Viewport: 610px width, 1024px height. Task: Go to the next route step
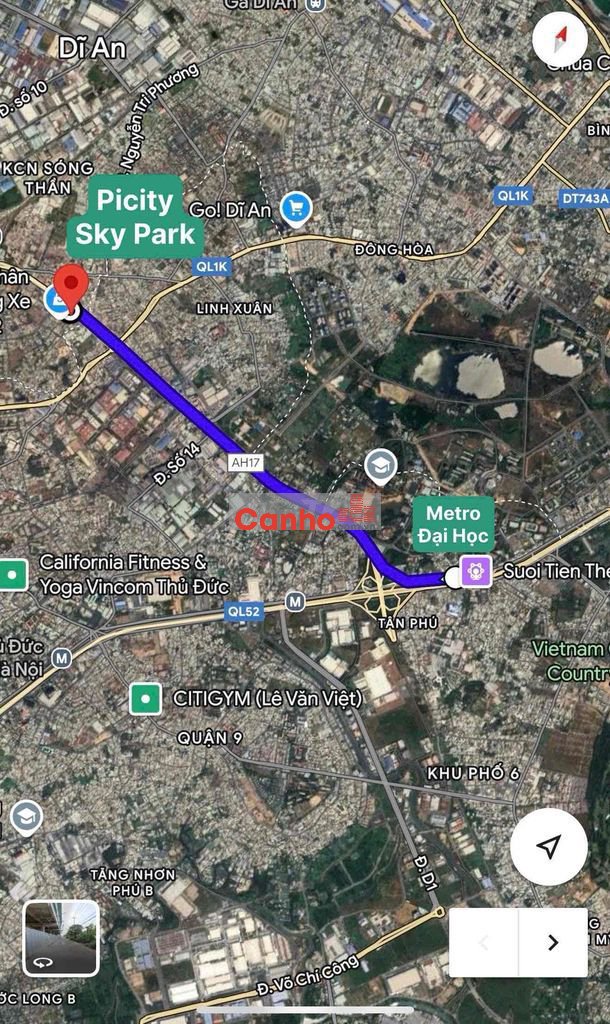coord(553,942)
